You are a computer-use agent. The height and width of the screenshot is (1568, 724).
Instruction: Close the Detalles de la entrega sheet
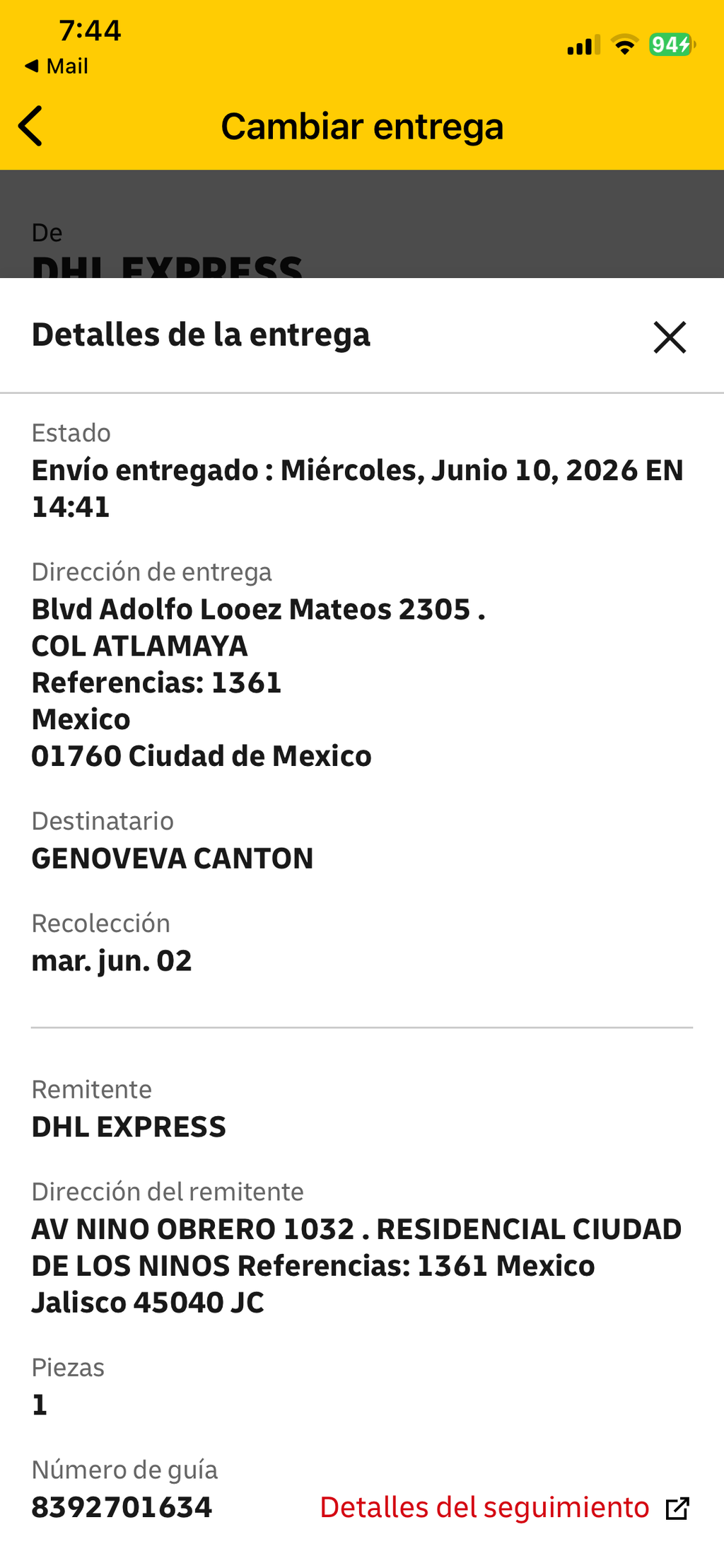[x=670, y=337]
